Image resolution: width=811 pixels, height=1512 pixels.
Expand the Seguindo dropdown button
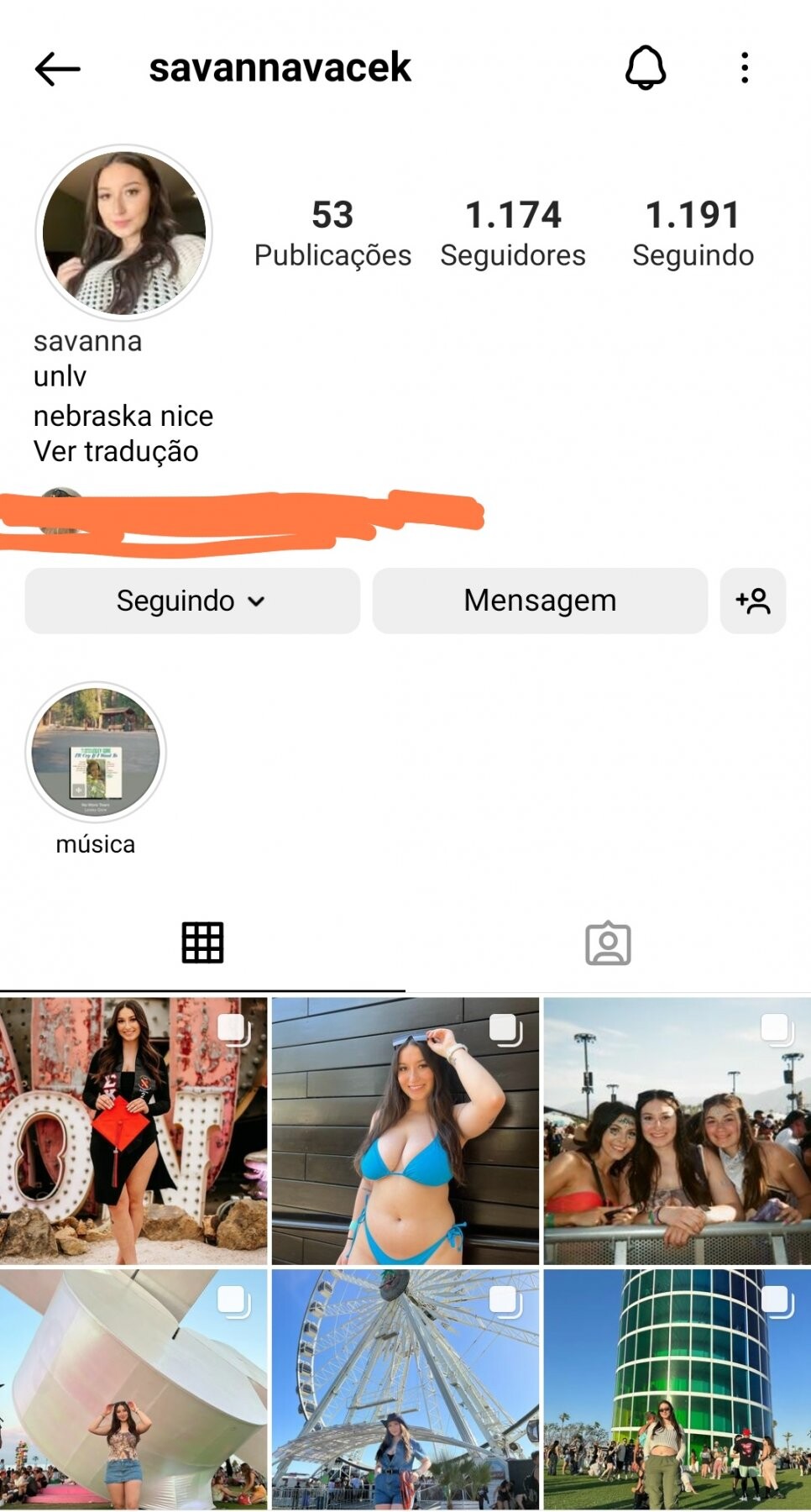[x=192, y=601]
